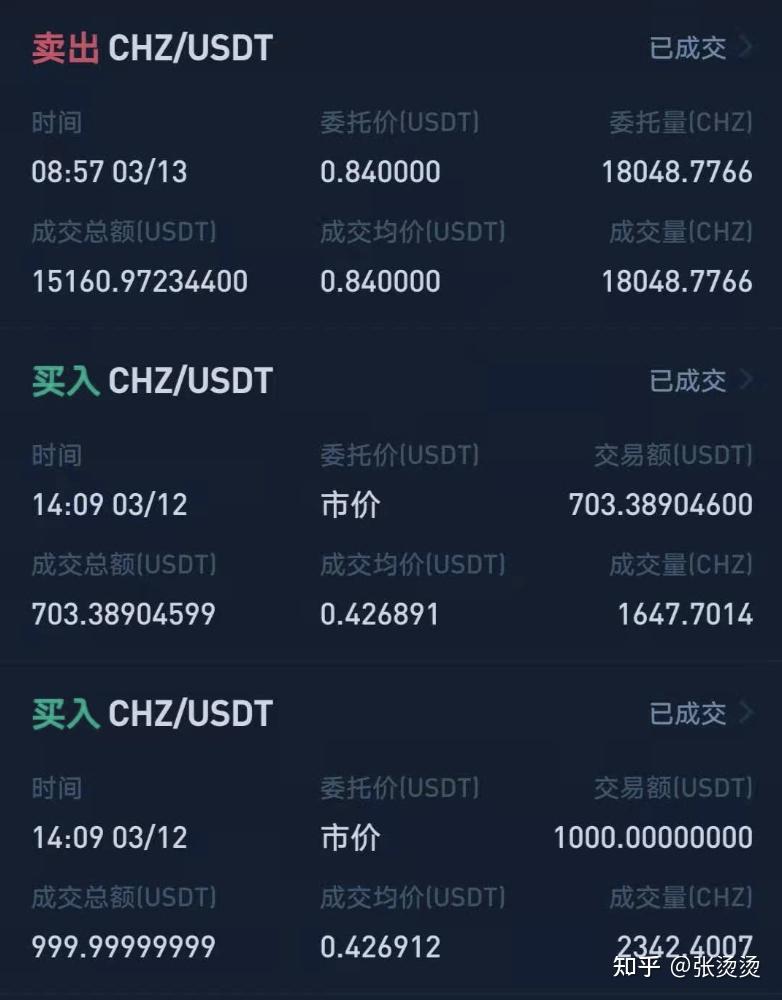Screen dimensions: 782x1000
Task: Tap the chevron next to top 已成交
Action: pyautogui.click(x=749, y=48)
